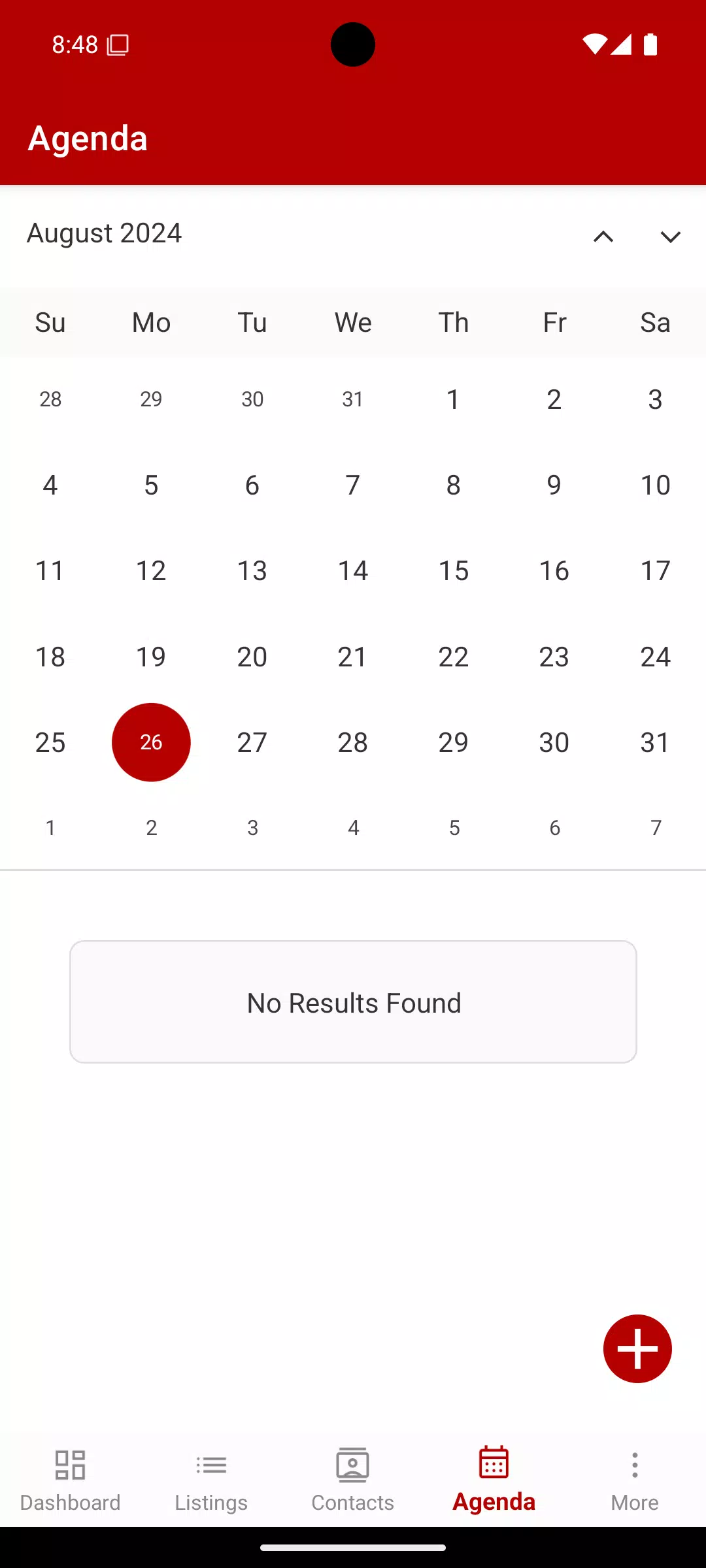Screen dimensions: 706x1568
Task: Switch to the Dashboard tab
Action: (71, 1479)
